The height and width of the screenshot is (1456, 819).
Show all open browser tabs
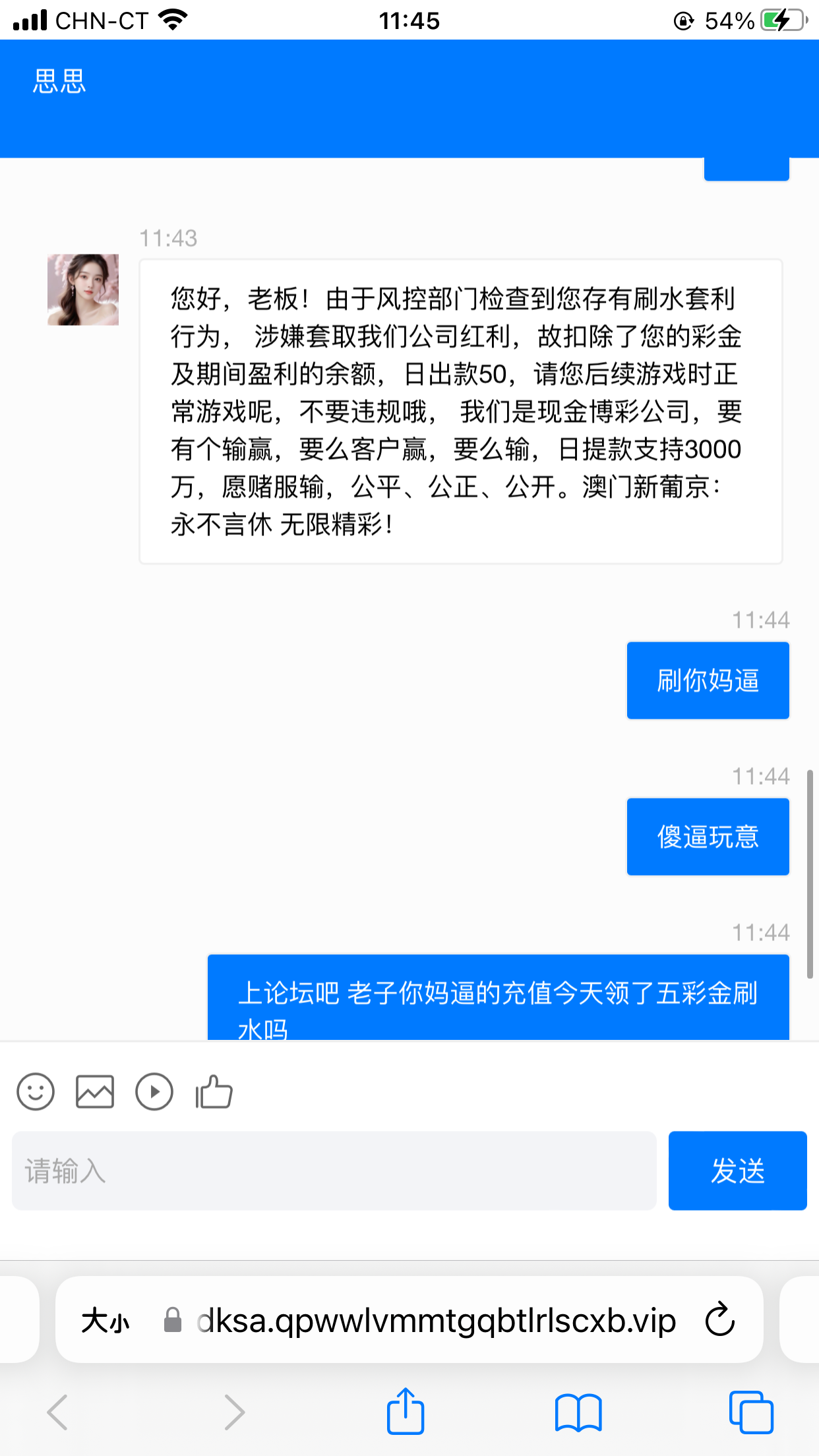coord(751,1412)
